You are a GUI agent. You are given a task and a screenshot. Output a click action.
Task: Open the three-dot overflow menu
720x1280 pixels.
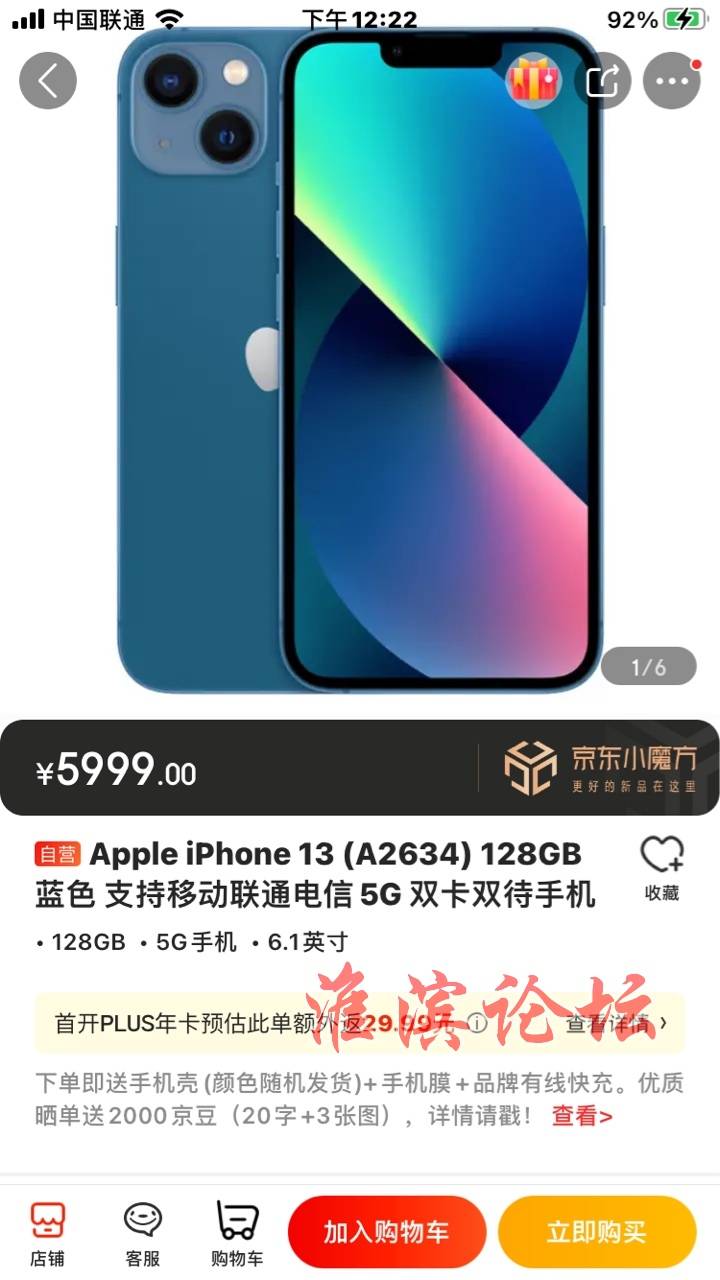(671, 81)
